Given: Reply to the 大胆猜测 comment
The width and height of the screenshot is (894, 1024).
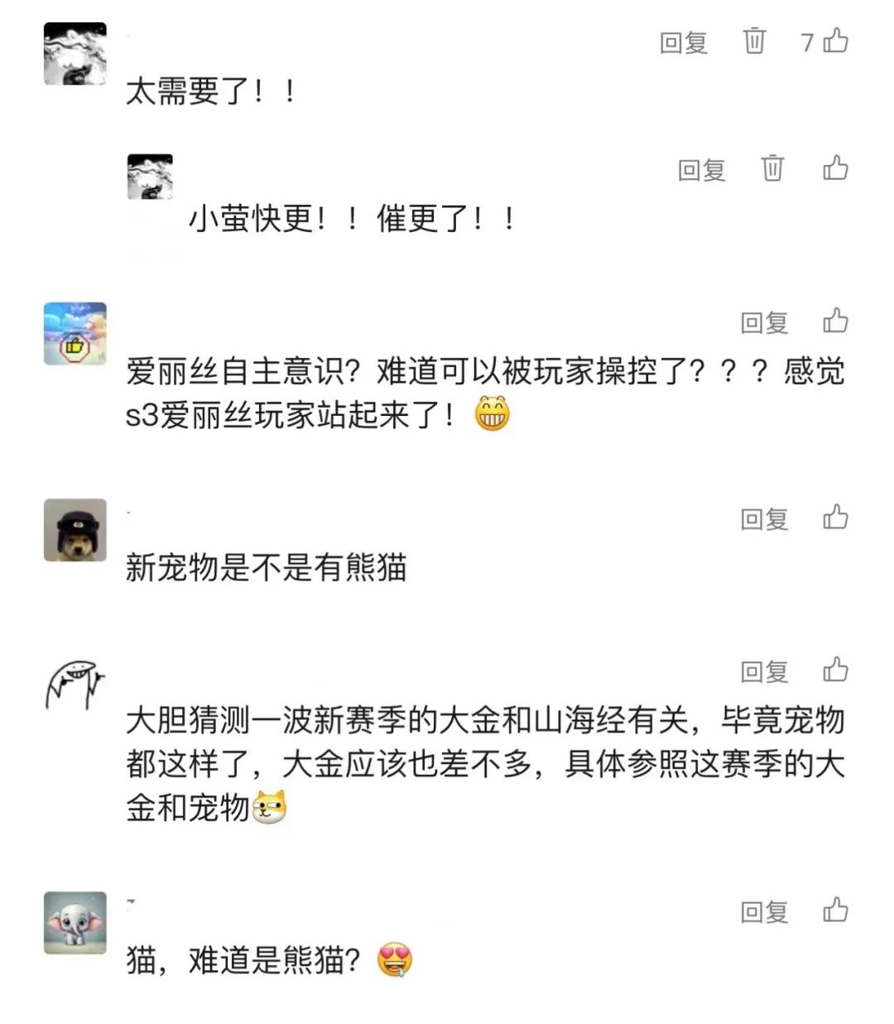Looking at the screenshot, I should pos(764,672).
